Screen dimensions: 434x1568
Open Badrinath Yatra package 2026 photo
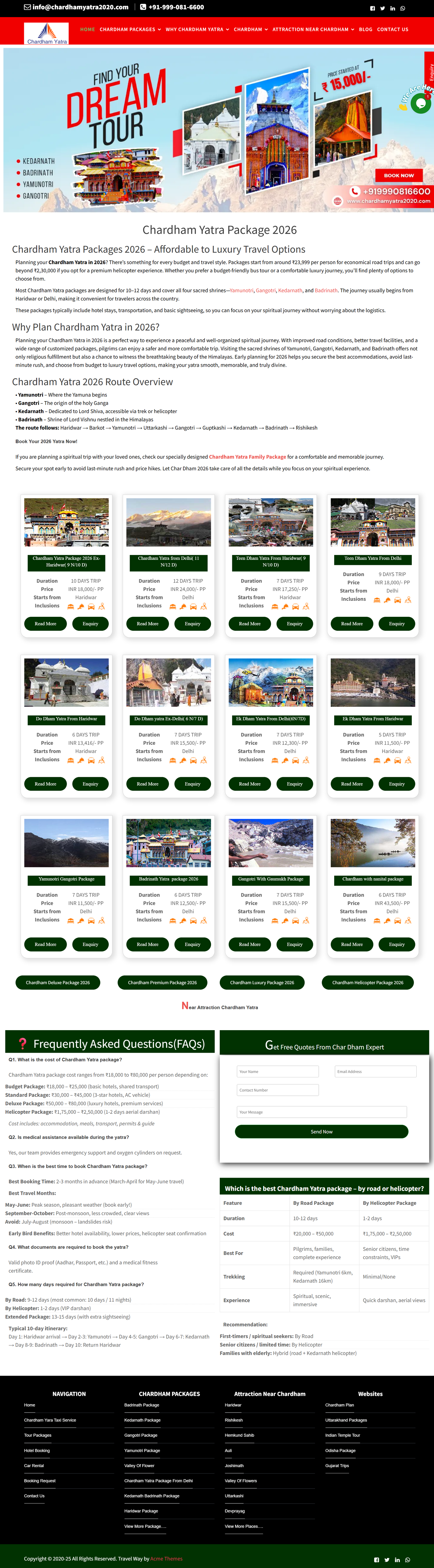169,842
